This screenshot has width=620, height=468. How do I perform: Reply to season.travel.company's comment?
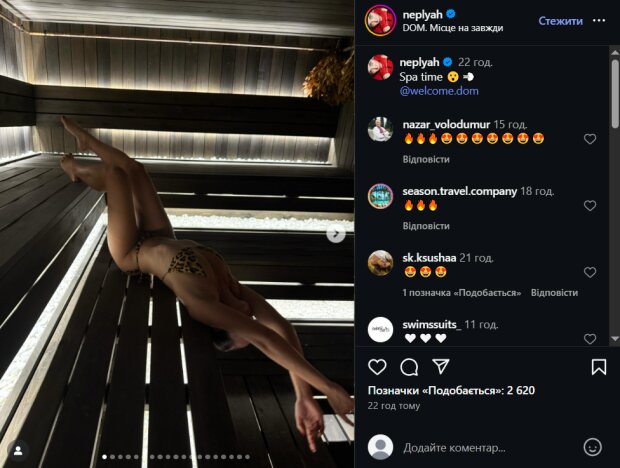pyautogui.click(x=425, y=226)
